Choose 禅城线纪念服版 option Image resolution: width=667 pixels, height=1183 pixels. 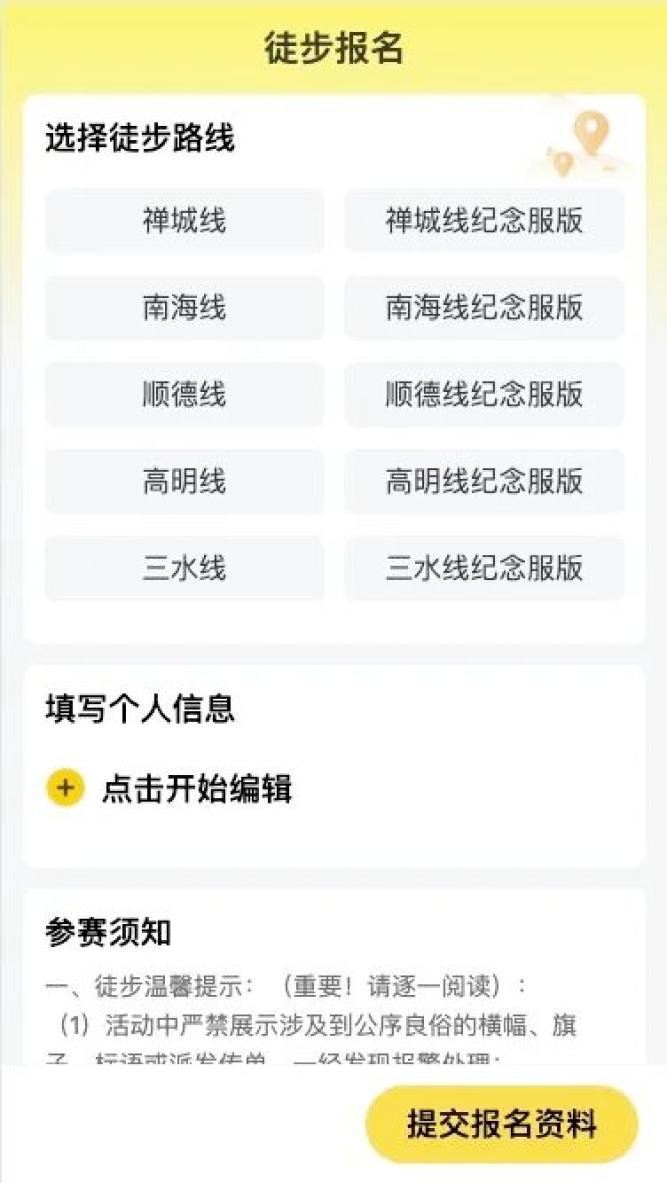click(484, 221)
